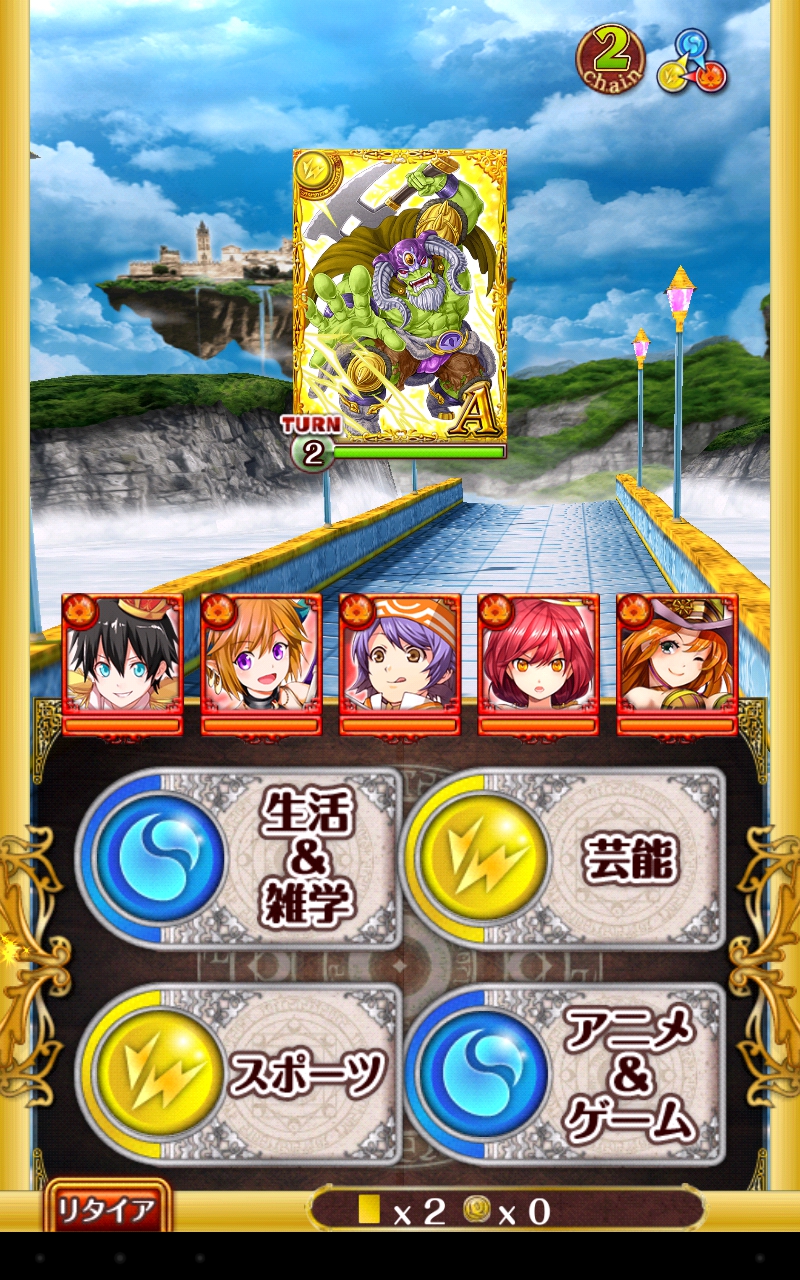
Task: Pick the スポーツ quiz category
Action: point(240,1074)
